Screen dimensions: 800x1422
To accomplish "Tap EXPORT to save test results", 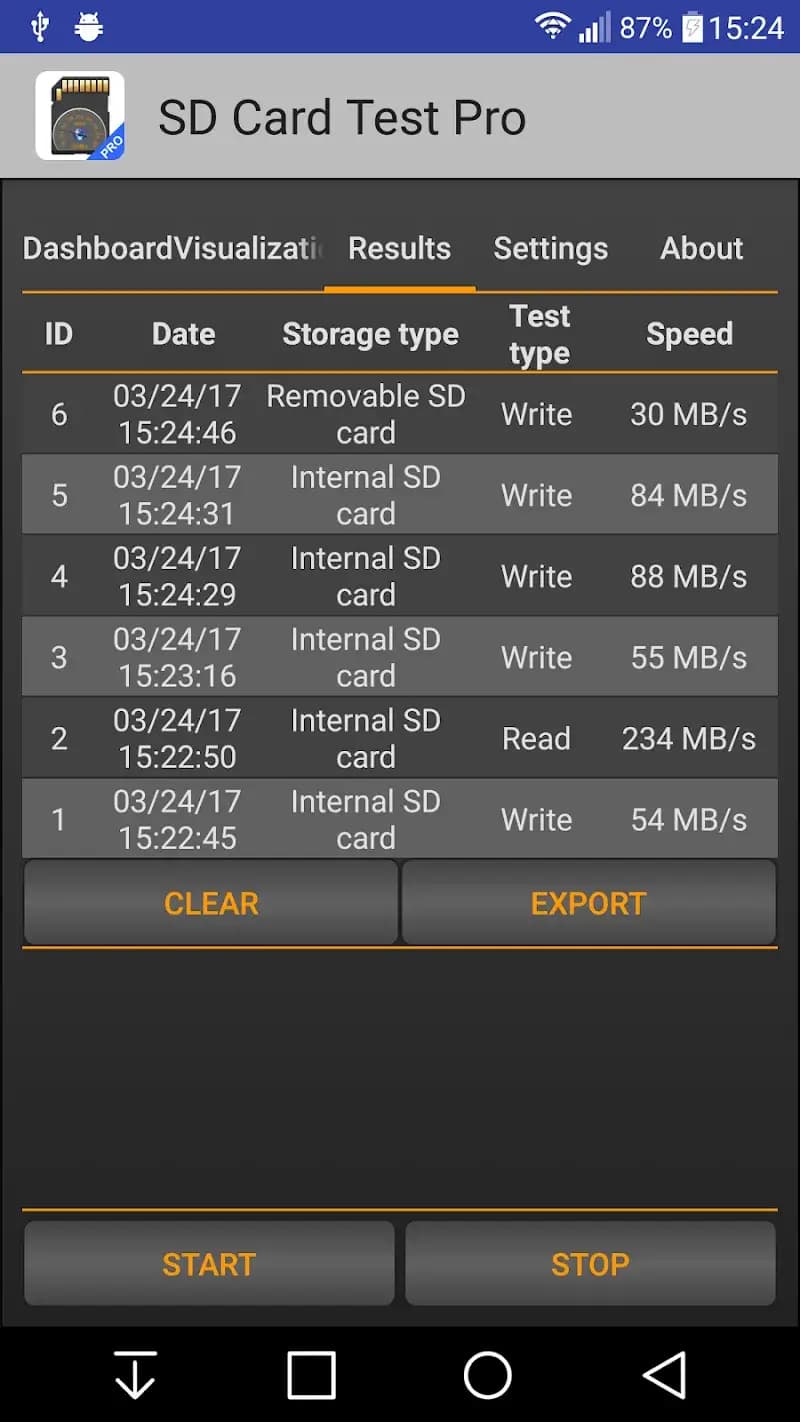I will pyautogui.click(x=589, y=902).
